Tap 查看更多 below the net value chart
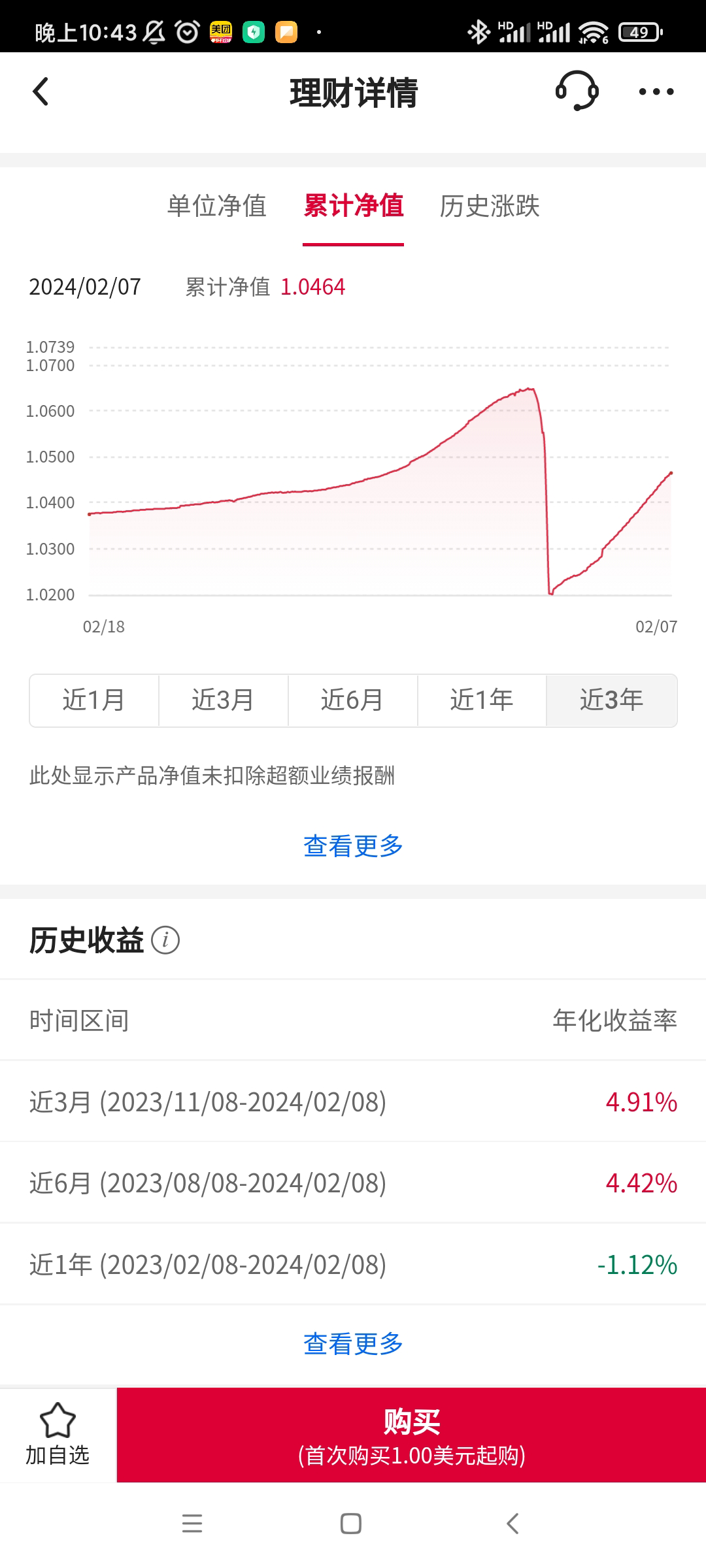The width and height of the screenshot is (706, 1568). point(353,846)
